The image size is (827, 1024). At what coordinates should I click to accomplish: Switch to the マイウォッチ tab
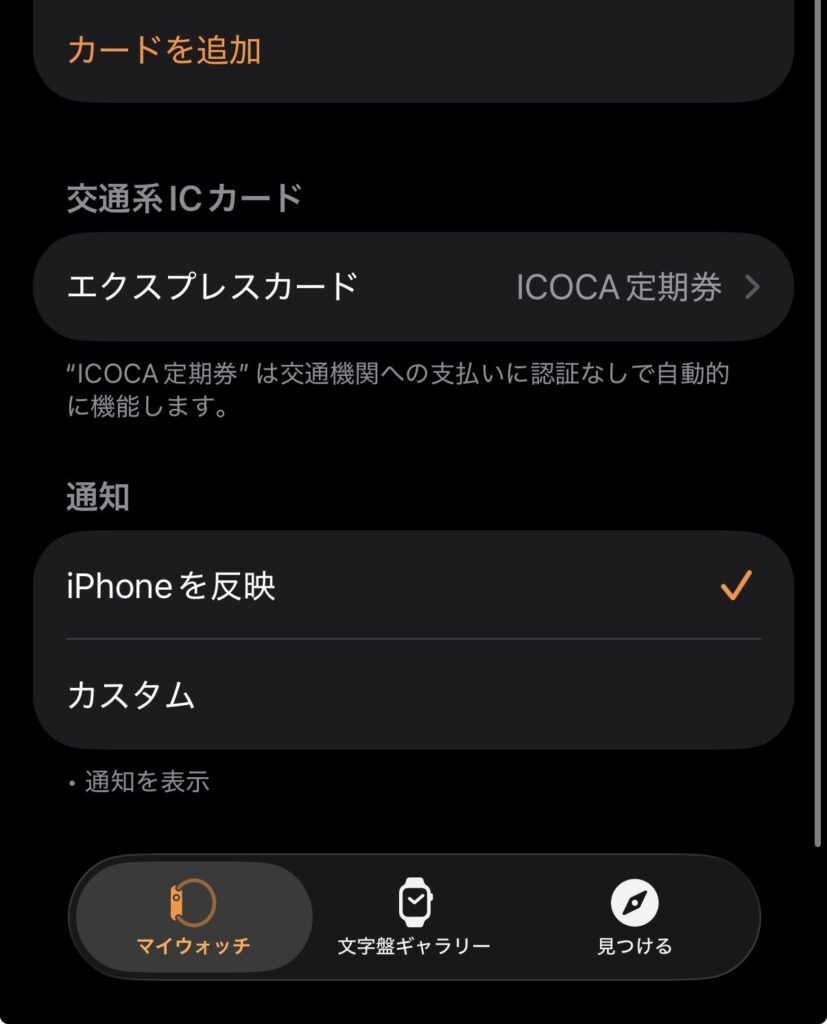pos(194,916)
